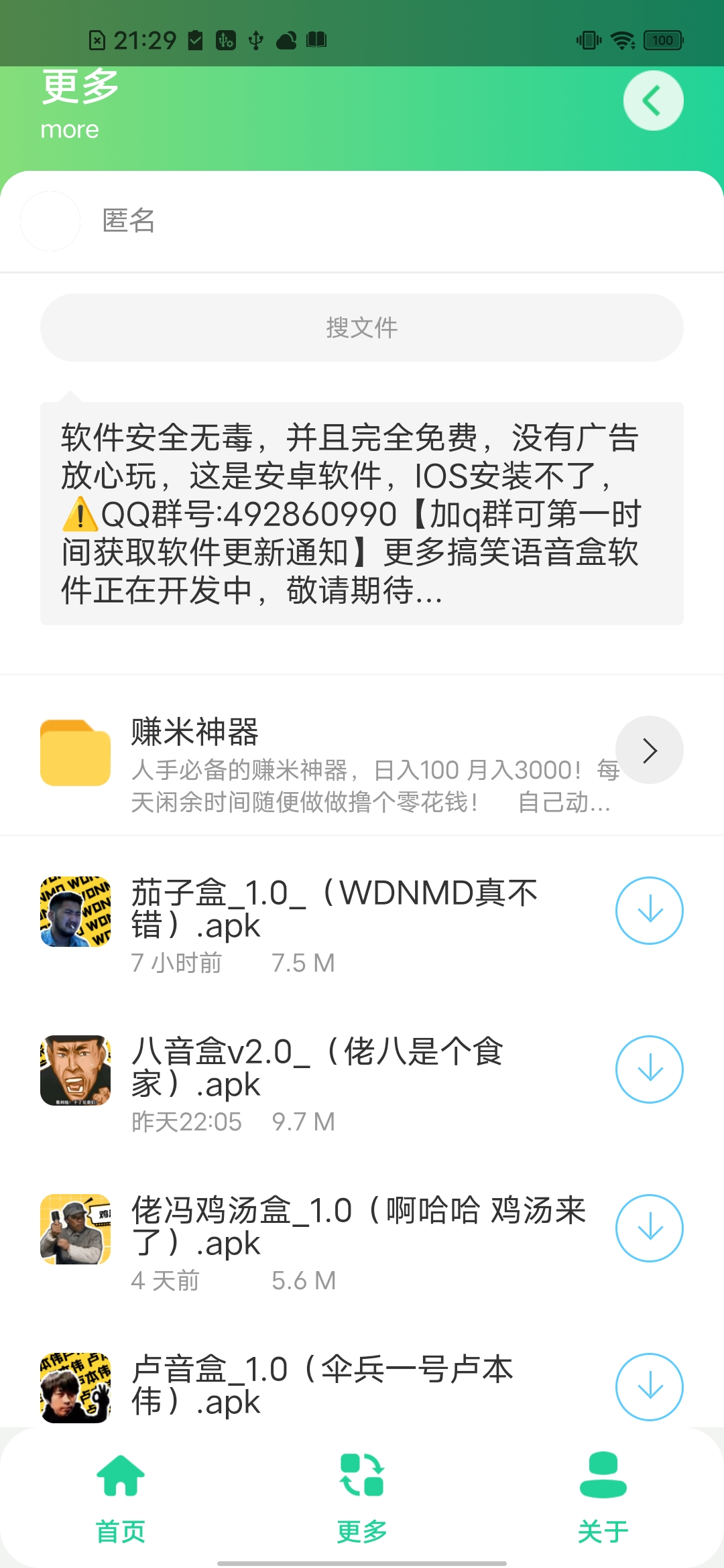This screenshot has height=1568, width=724.
Task: Download 卢音盒_1.0 apk
Action: click(649, 1387)
